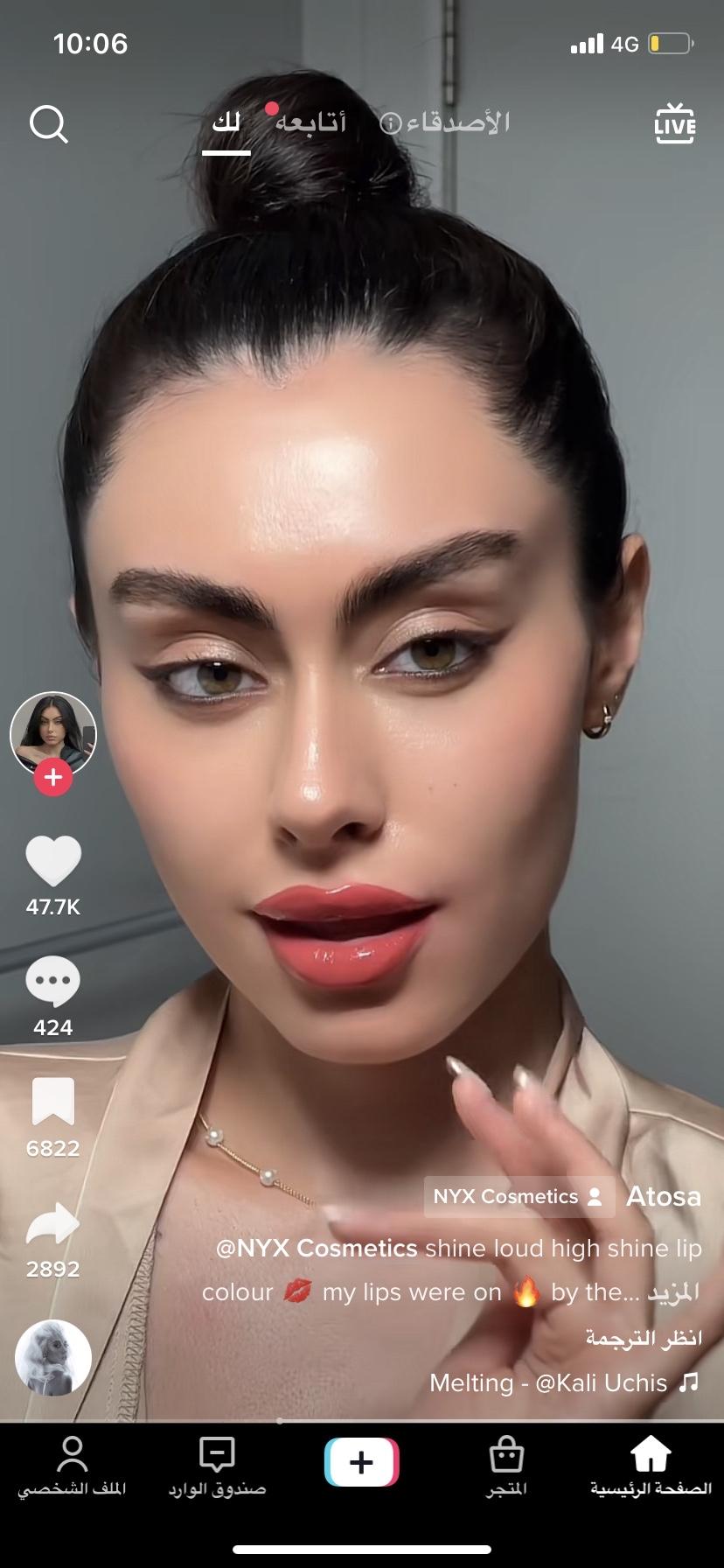The height and width of the screenshot is (1568, 724).
Task: Open the LIVE streams icon
Action: coord(674,124)
